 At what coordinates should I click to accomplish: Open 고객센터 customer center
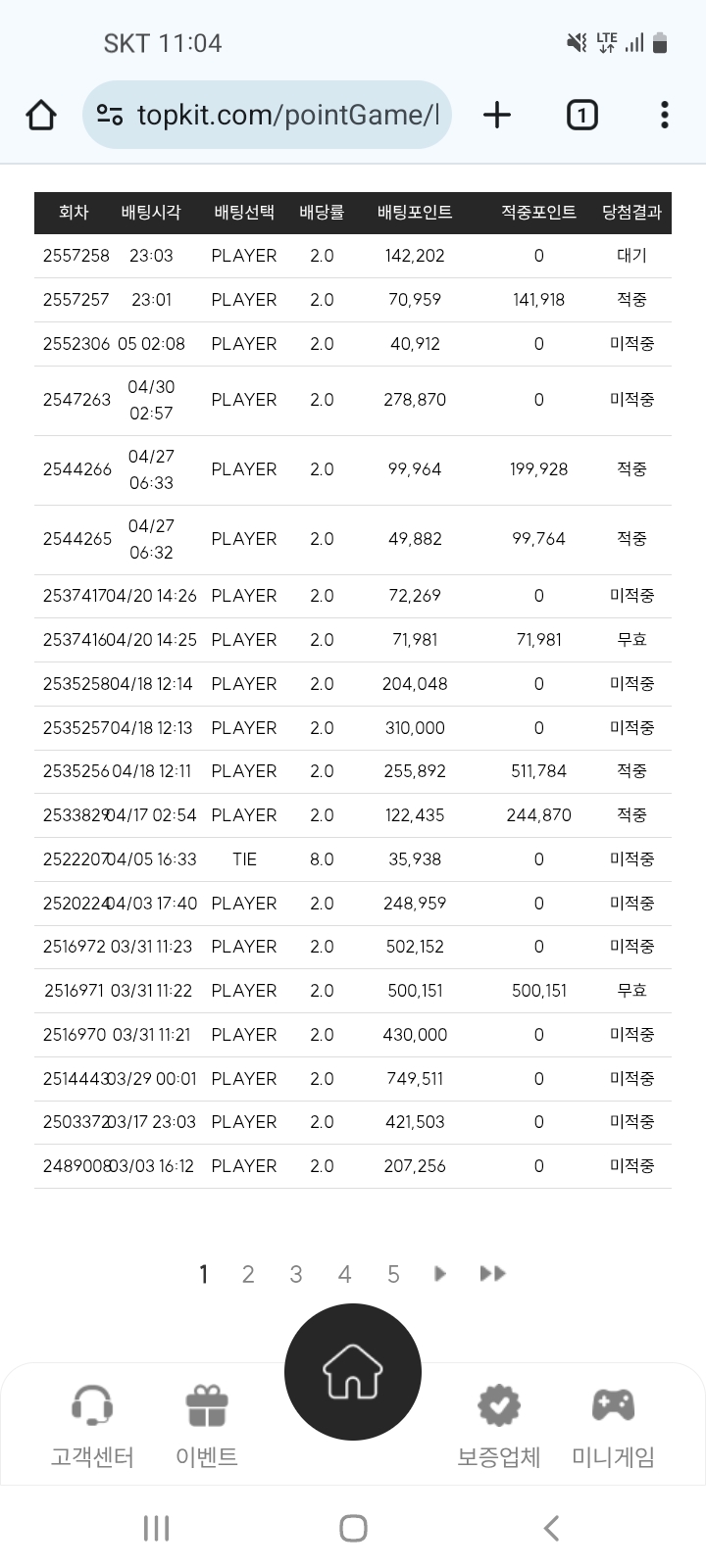92,1426
